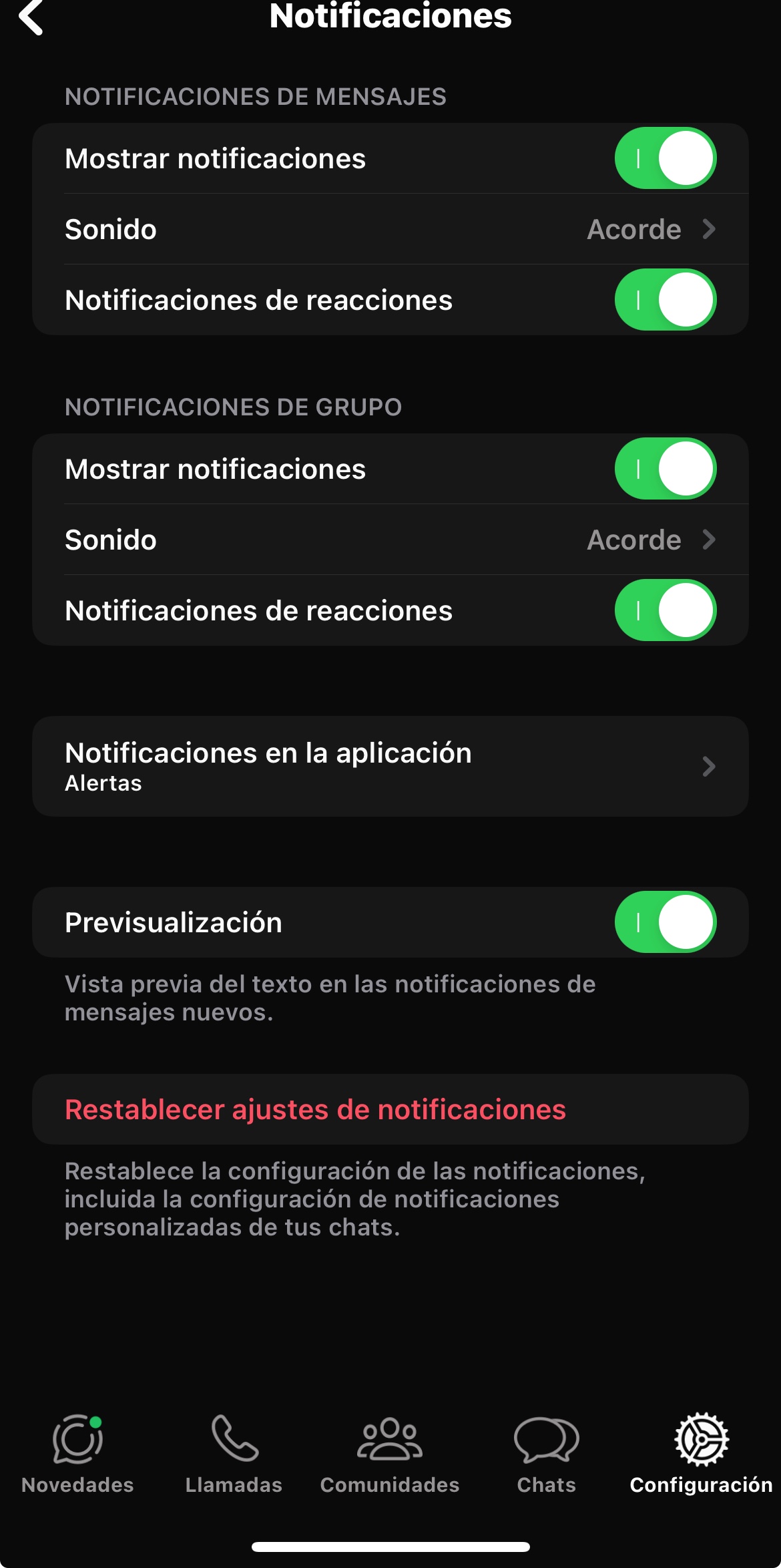Select the Configuración tab
Viewport: 781px width, 1568px height.
(x=701, y=1454)
